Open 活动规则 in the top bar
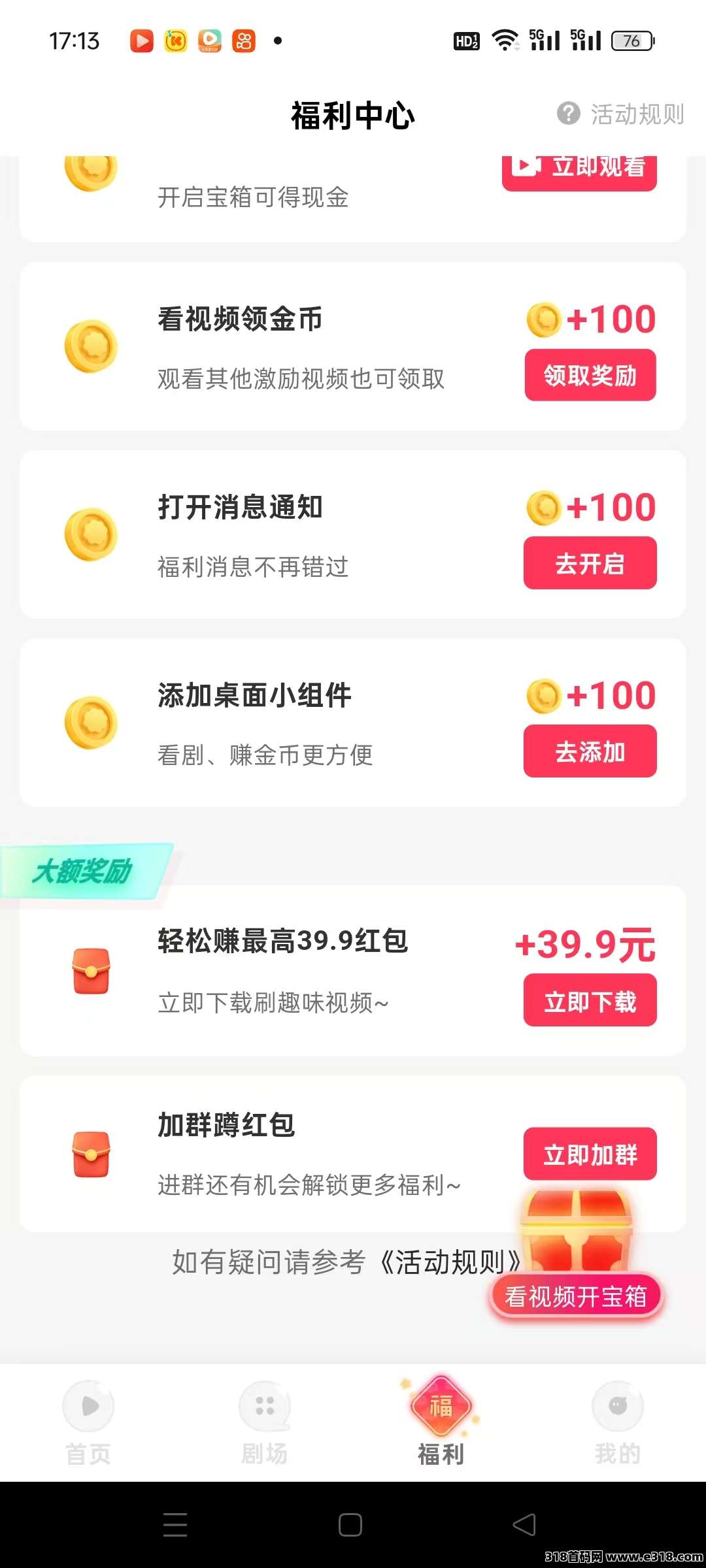Screen dimensions: 706x1568 622,114
